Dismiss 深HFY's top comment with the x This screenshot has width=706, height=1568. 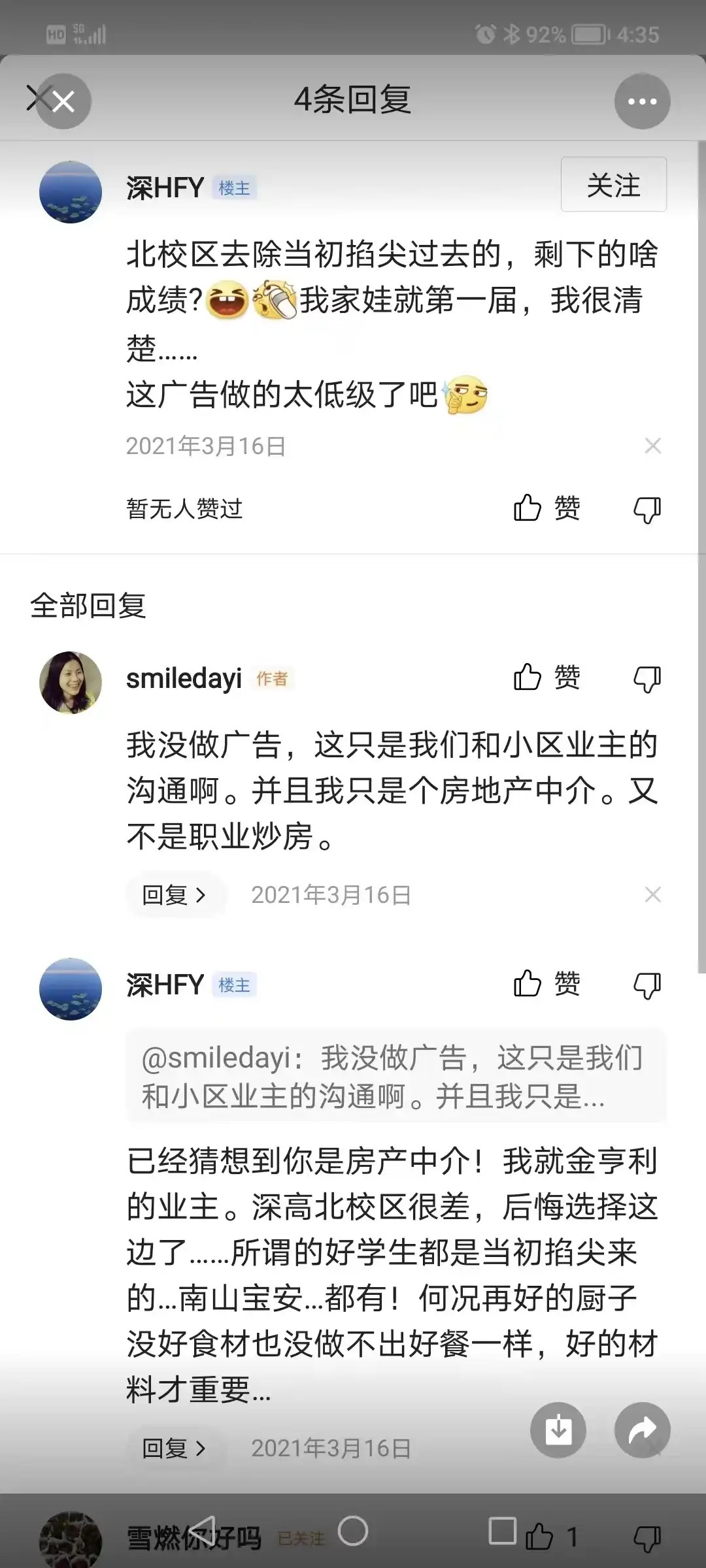[652, 446]
